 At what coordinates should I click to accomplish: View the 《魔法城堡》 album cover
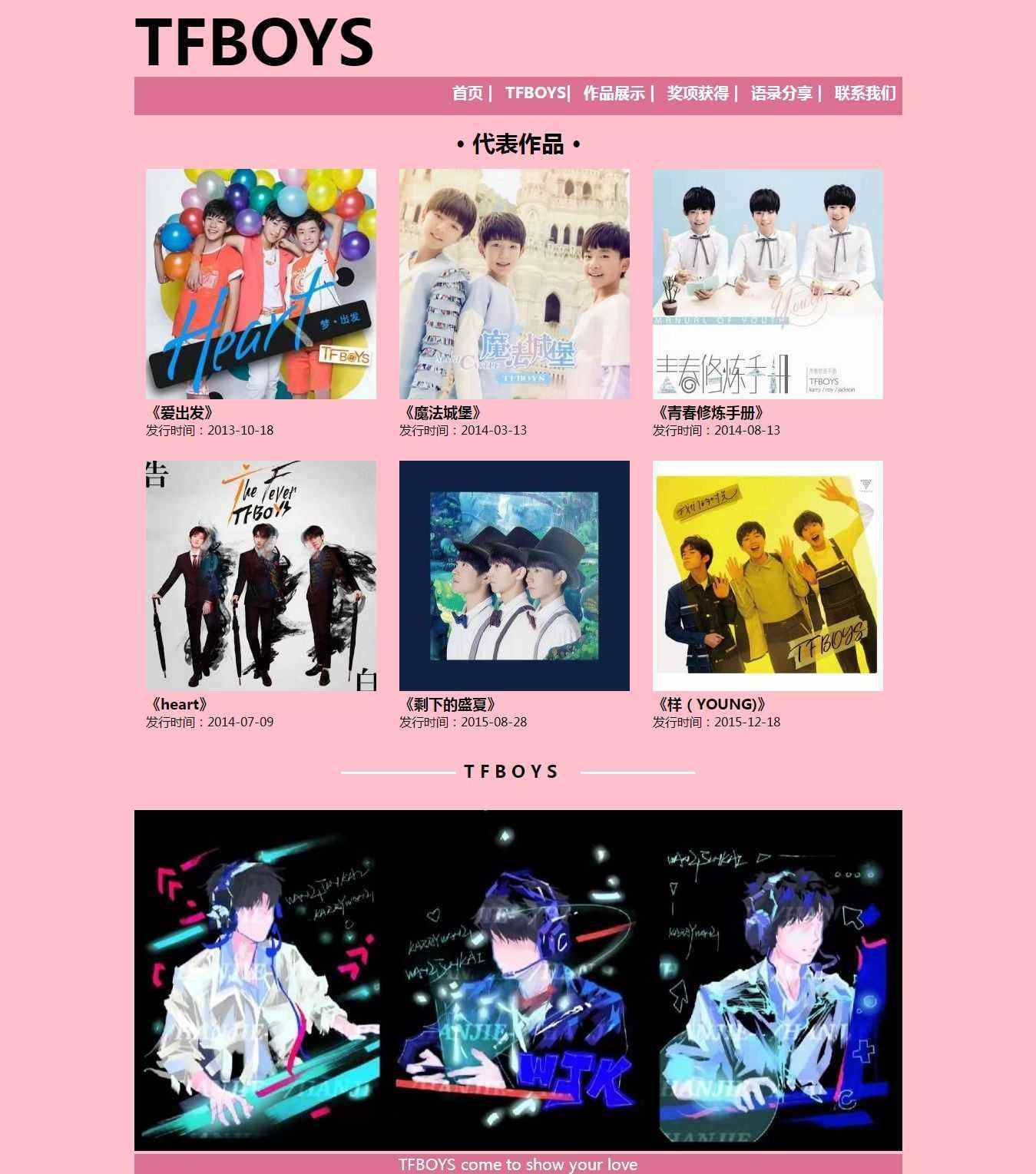(x=515, y=284)
